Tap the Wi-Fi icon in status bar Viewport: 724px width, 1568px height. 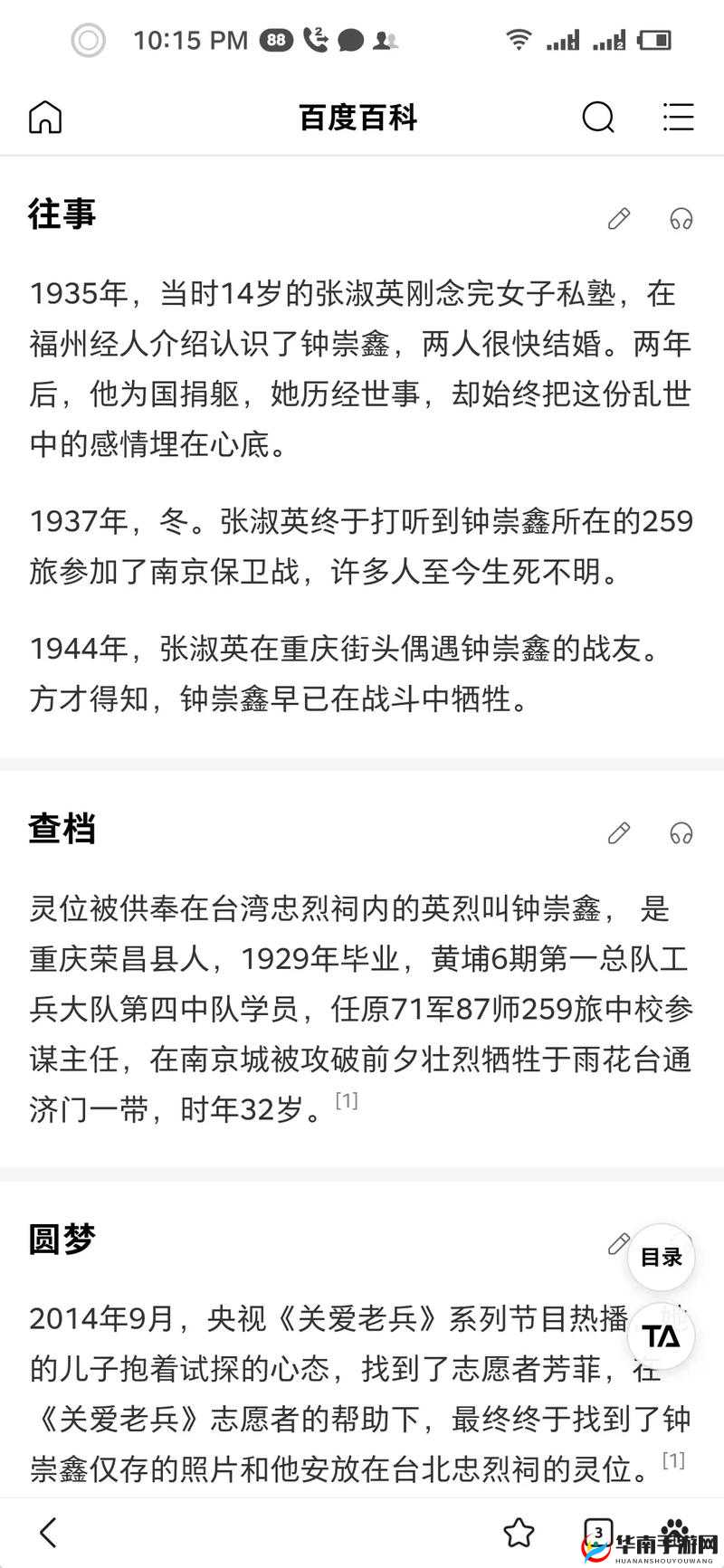tap(518, 40)
